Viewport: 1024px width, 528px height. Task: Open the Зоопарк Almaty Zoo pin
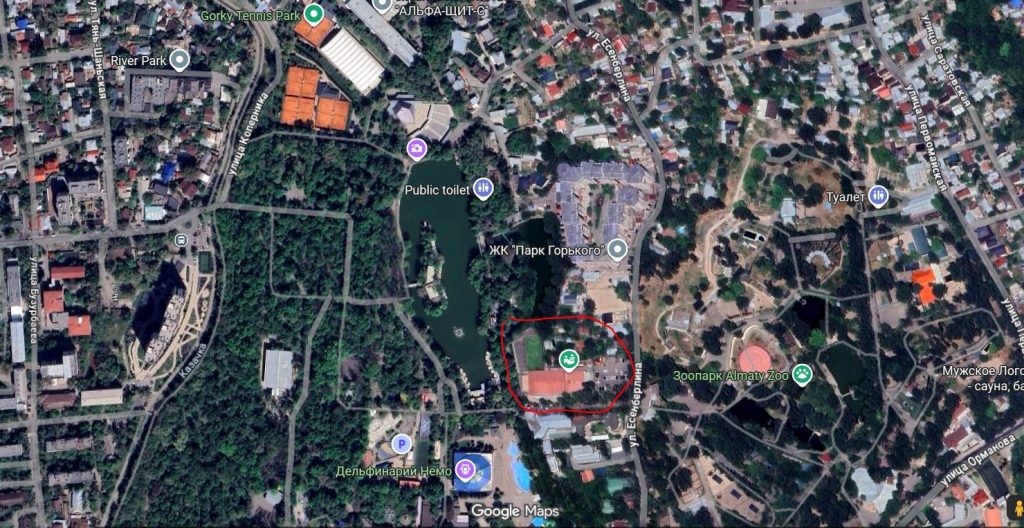pos(802,374)
